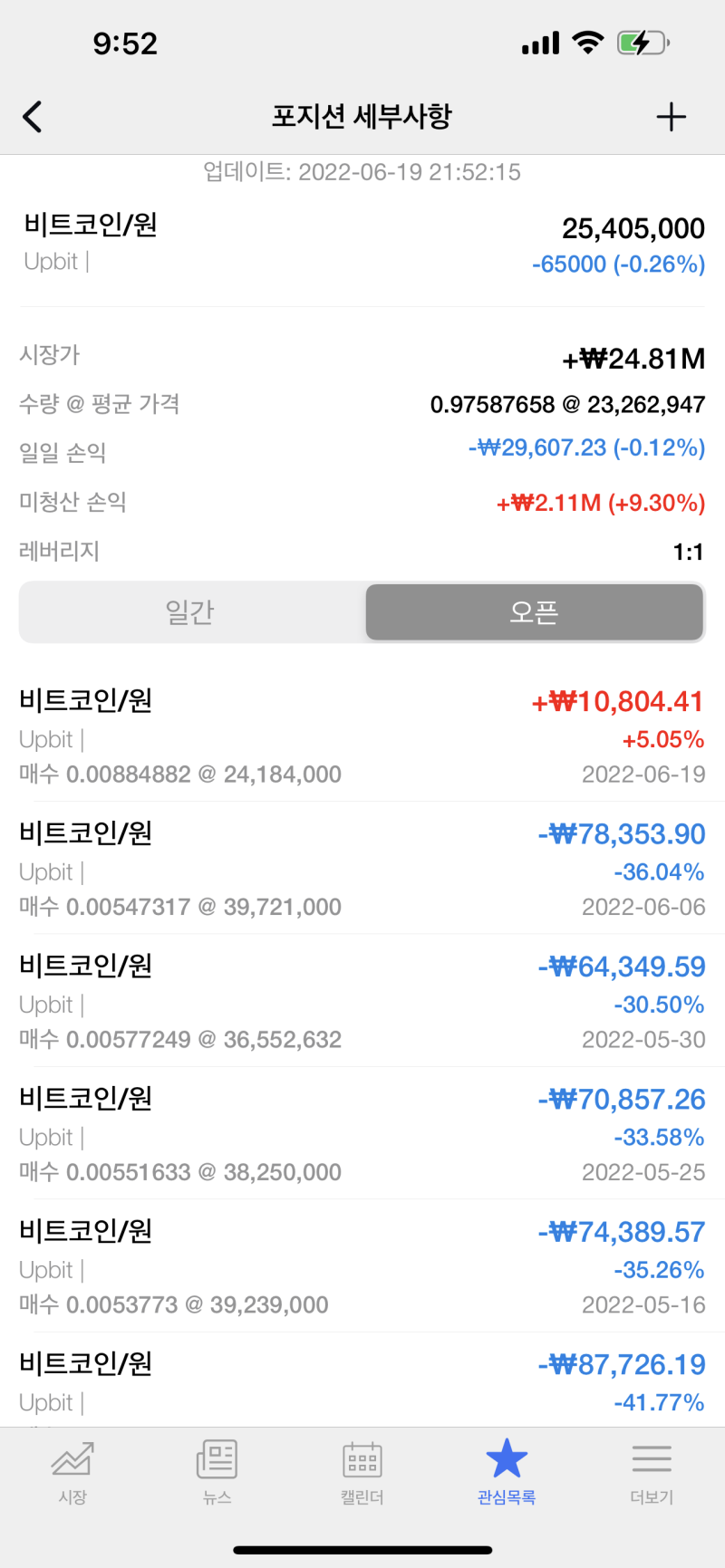The height and width of the screenshot is (1568, 725).
Task: Tap the back chevron at top left
Action: 33,116
